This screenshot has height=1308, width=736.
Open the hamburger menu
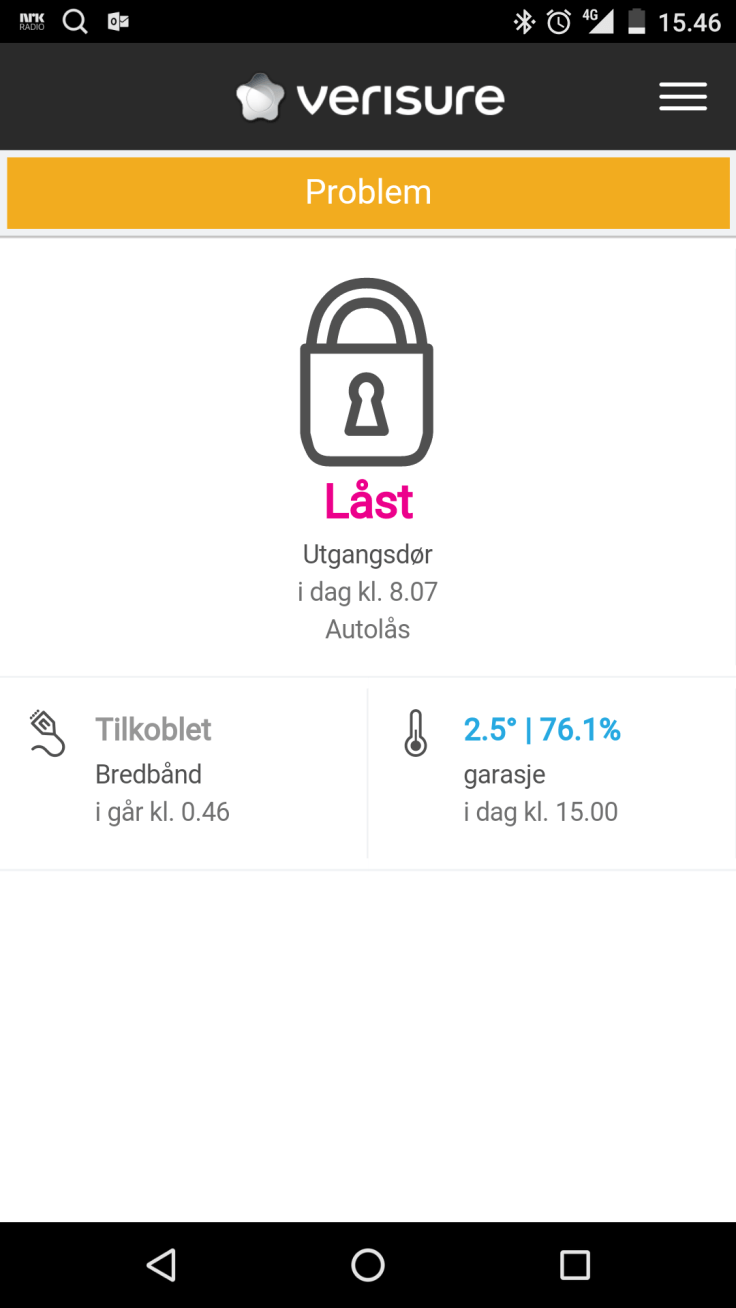683,97
